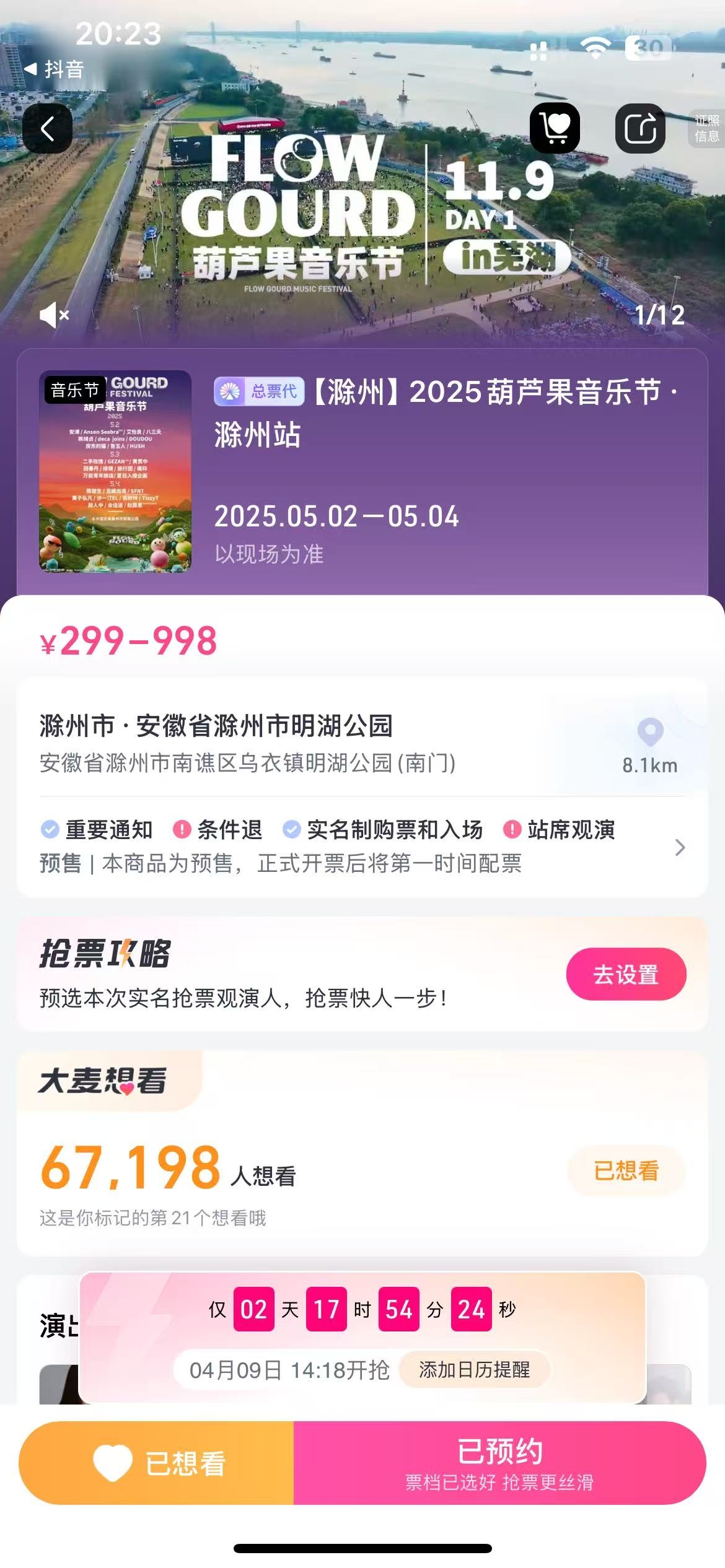Toggle the 已想看 button in 大麦想看 card

click(x=626, y=1170)
